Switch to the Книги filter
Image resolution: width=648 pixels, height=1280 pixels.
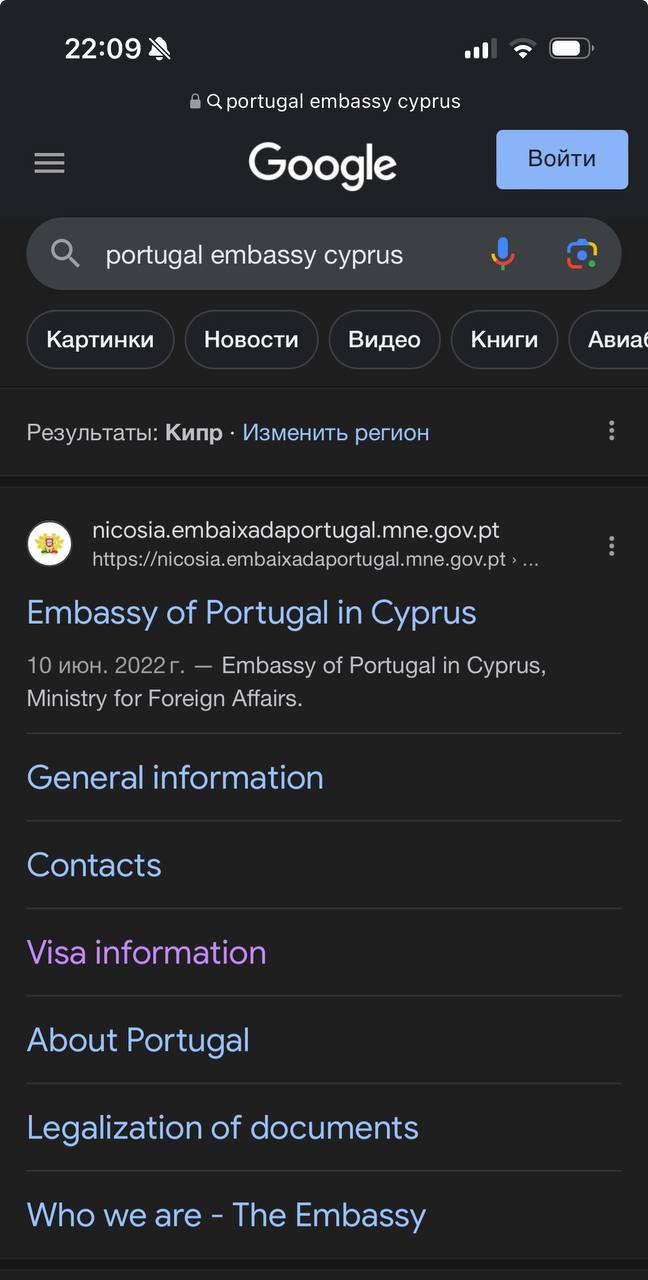pyautogui.click(x=504, y=340)
